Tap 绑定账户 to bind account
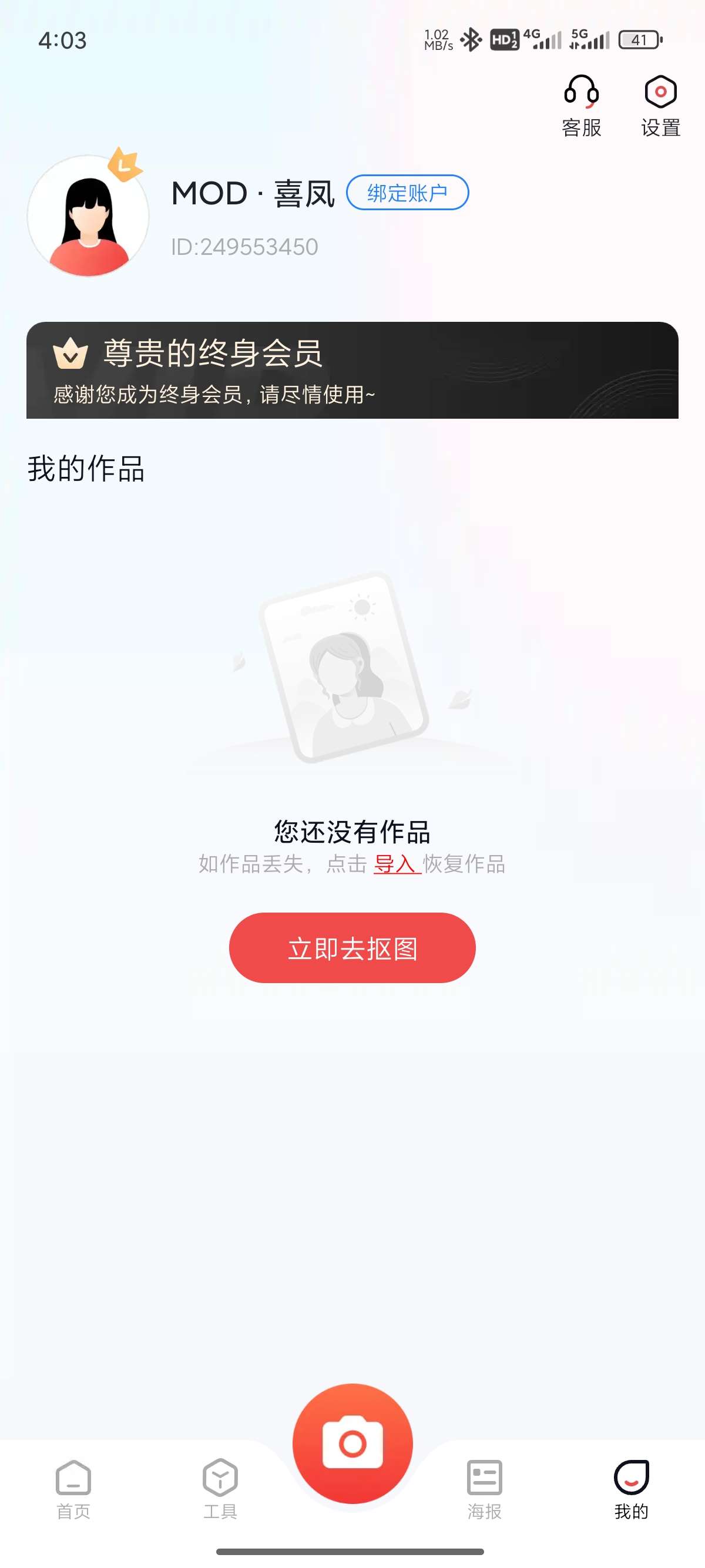The height and width of the screenshot is (1568, 705). 407,193
